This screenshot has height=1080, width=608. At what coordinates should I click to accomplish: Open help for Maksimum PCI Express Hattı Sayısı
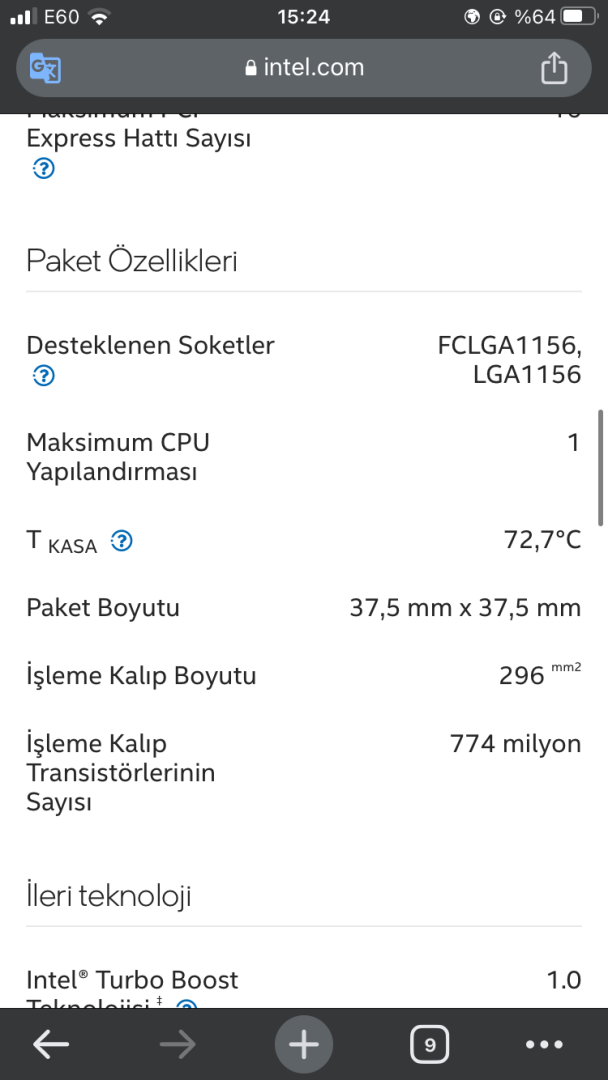pyautogui.click(x=43, y=168)
